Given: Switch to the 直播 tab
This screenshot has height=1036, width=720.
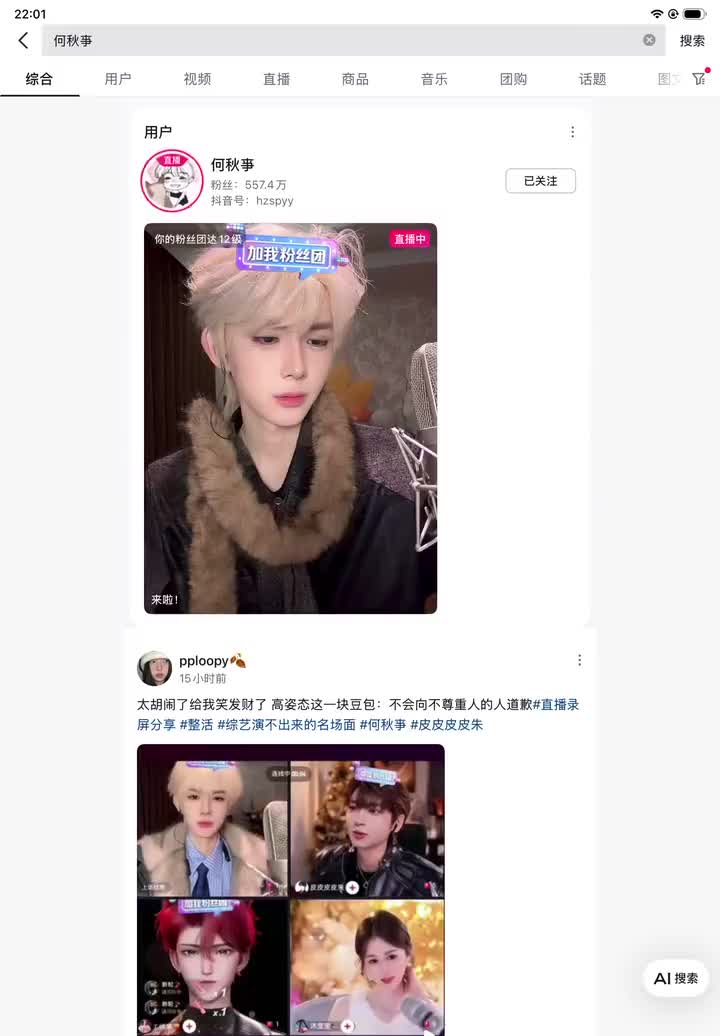Looking at the screenshot, I should 276,79.
